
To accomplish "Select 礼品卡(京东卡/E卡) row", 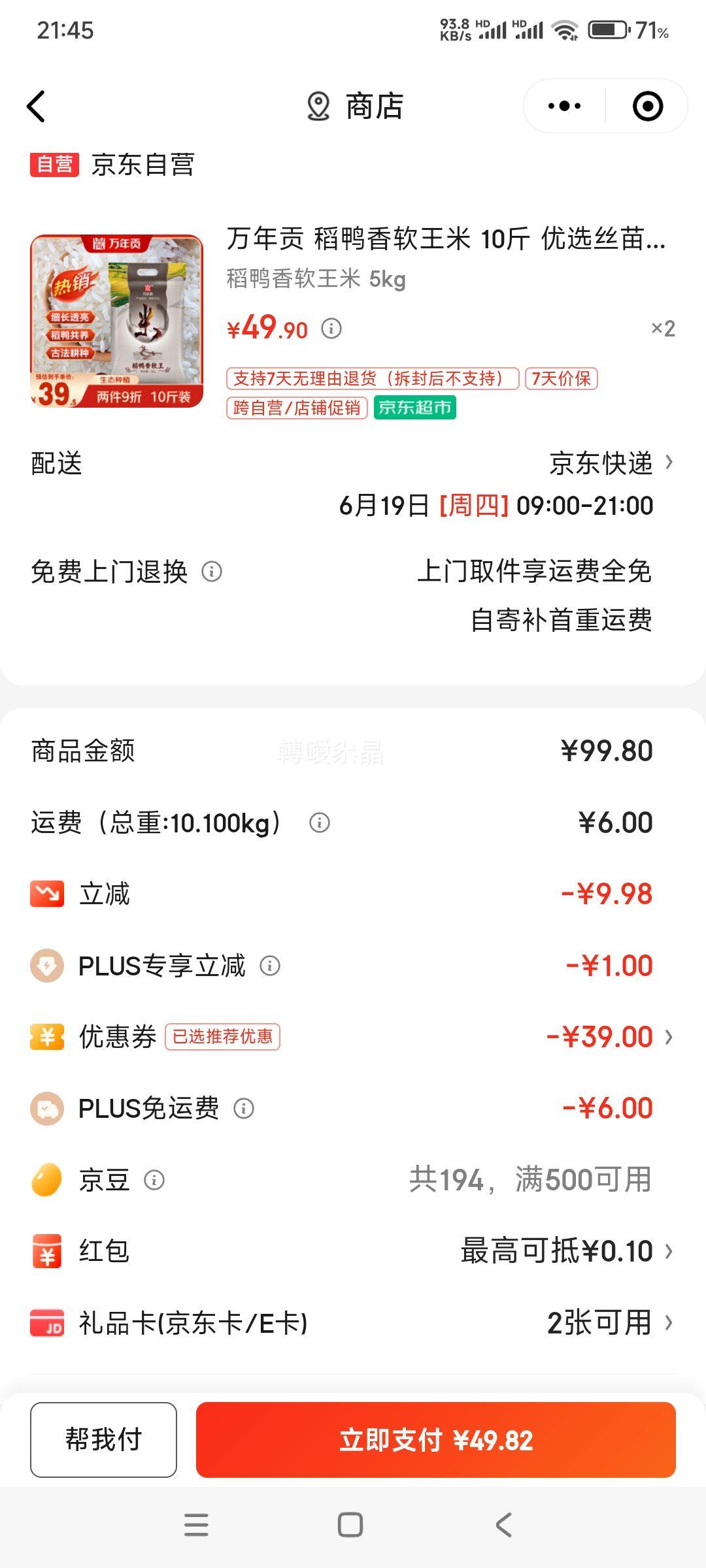I will (x=353, y=1323).
